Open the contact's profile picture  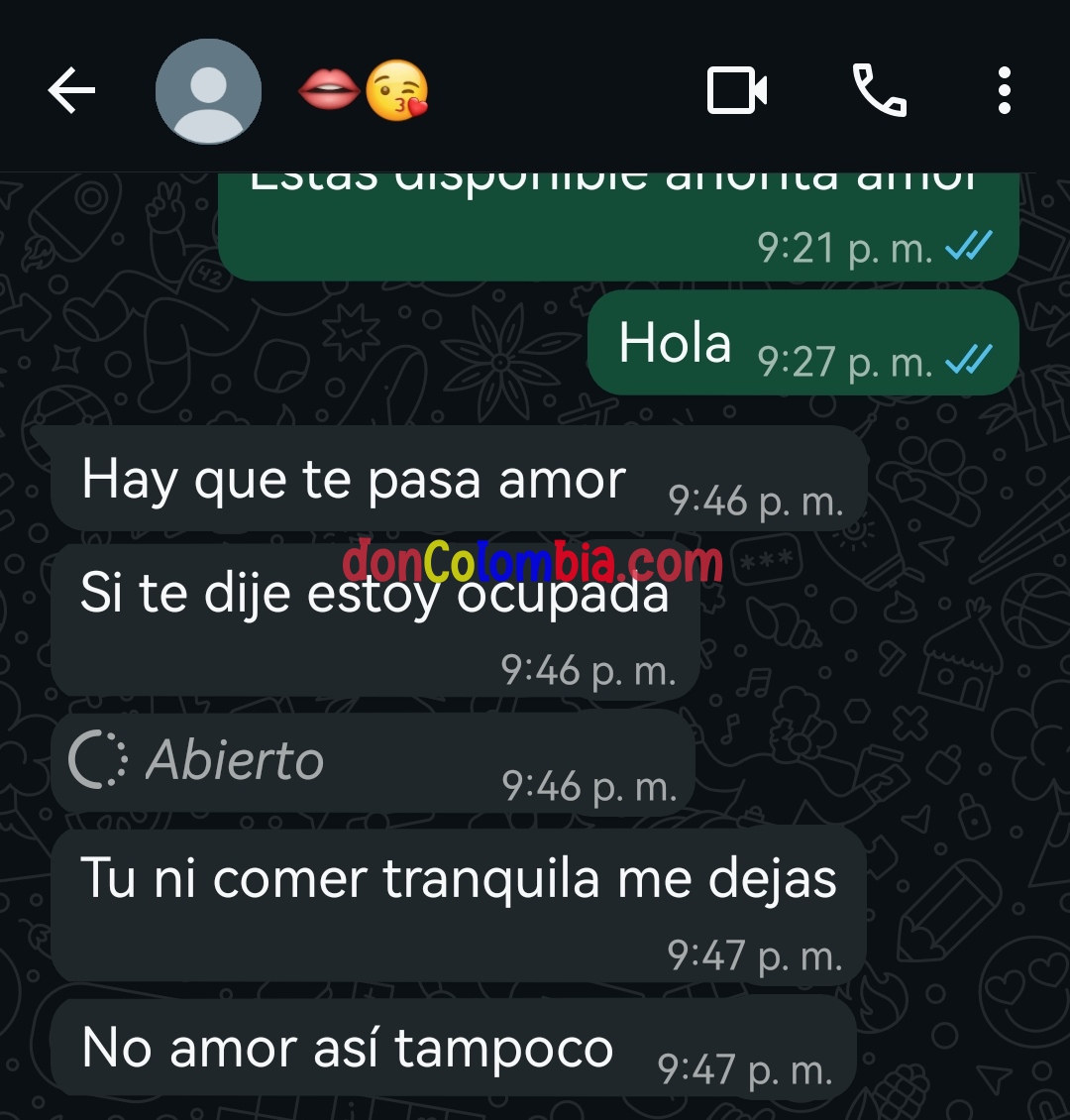(x=208, y=92)
